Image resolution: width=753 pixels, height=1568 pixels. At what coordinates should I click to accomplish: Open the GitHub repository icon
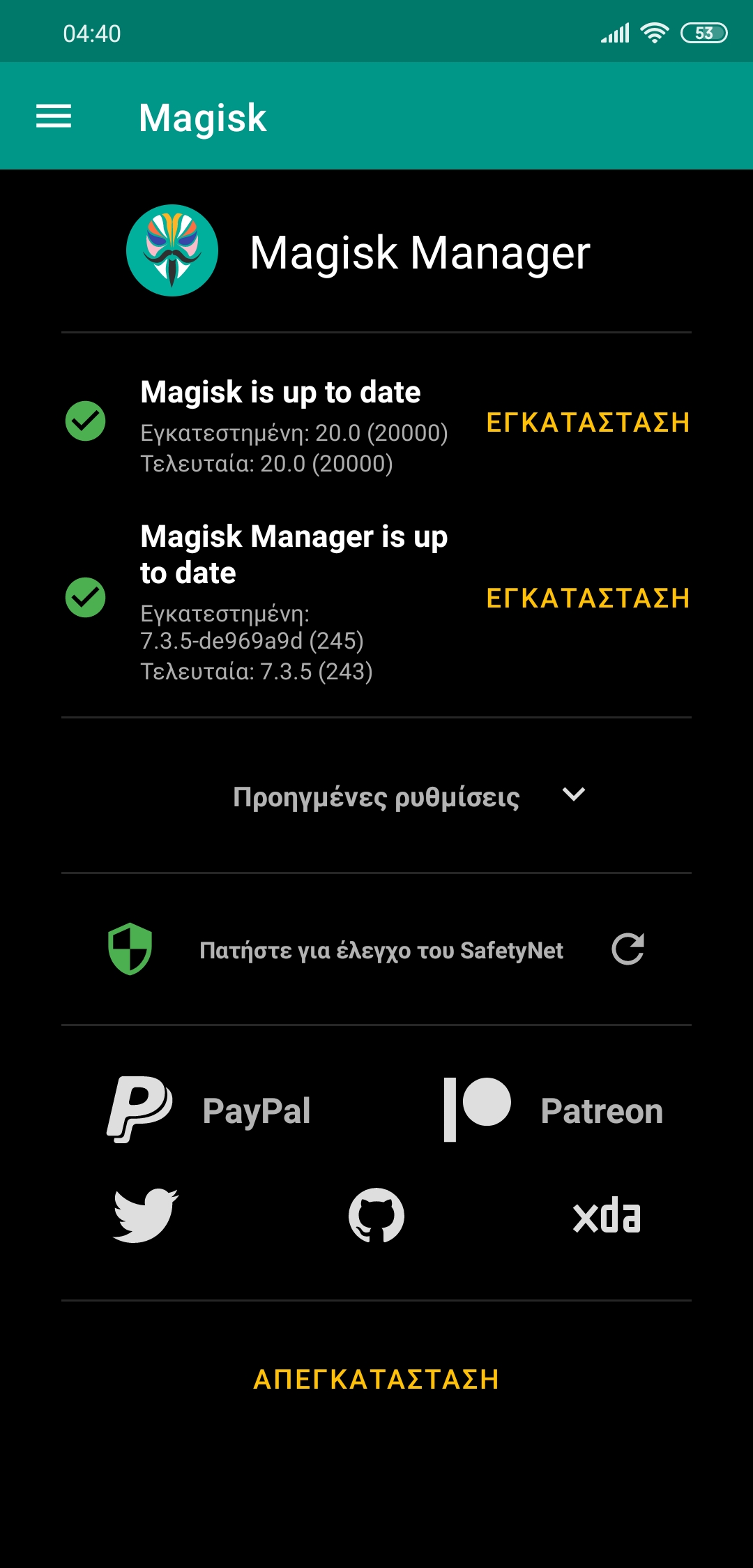coord(376,1216)
